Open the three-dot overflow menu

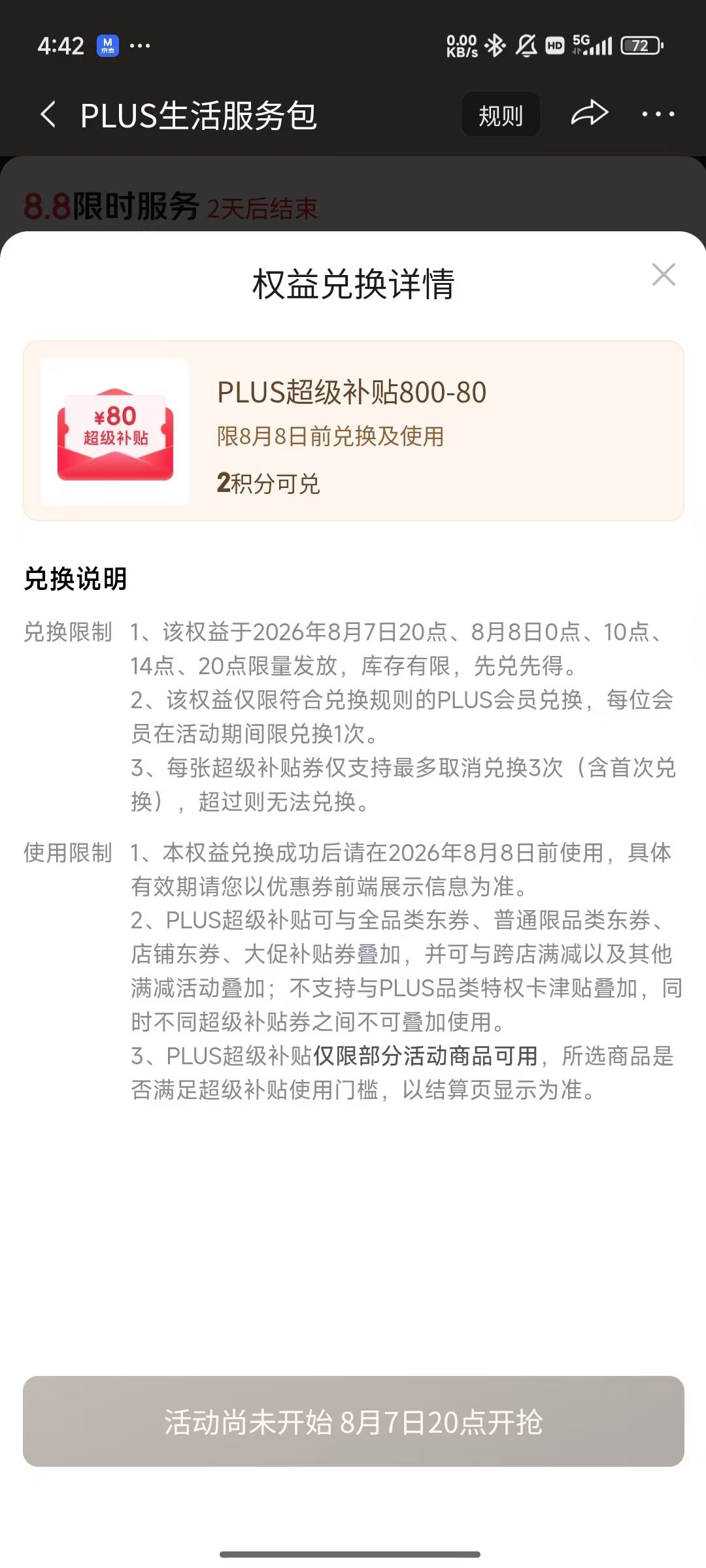(658, 114)
